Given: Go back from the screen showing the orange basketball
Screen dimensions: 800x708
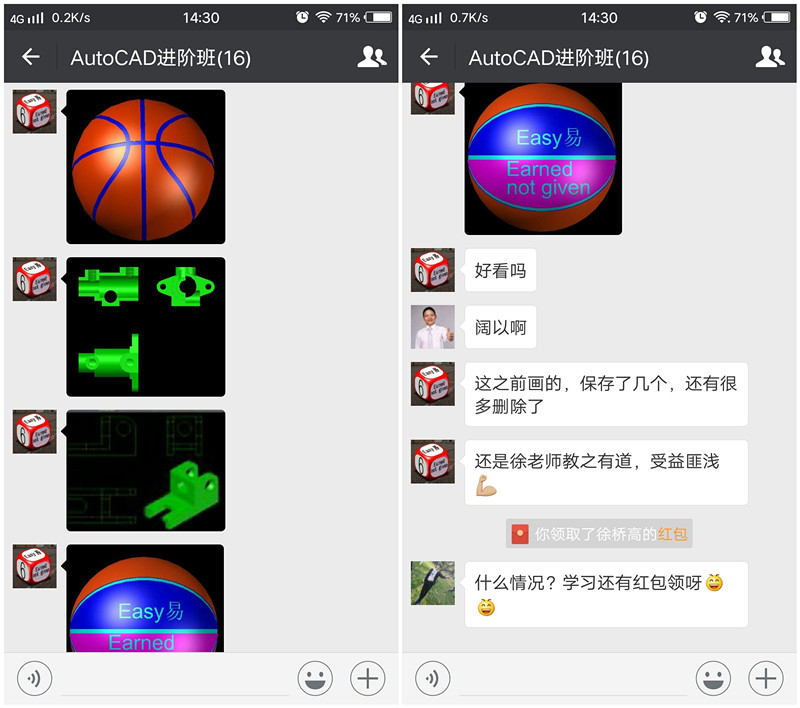Looking at the screenshot, I should (x=31, y=57).
